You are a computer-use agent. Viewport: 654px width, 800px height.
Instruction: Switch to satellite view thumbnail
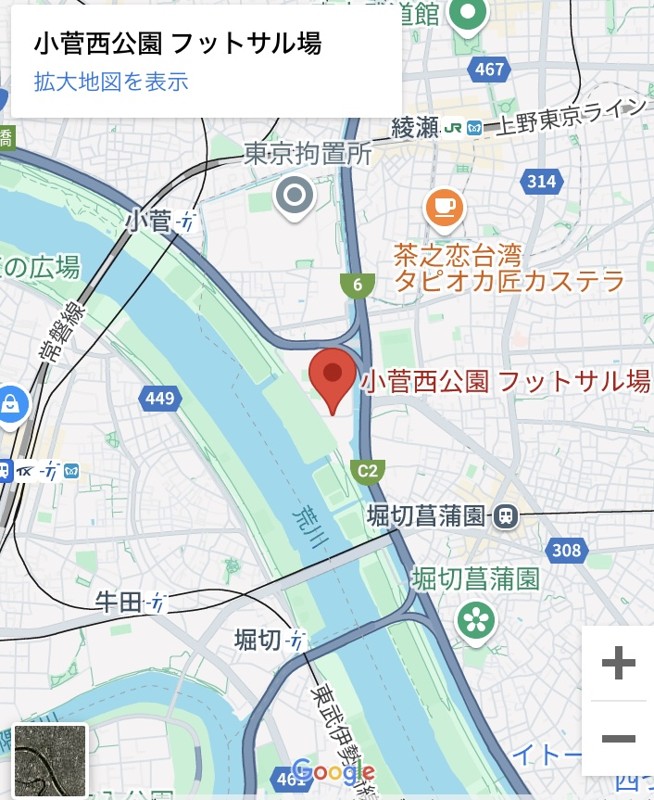coord(51,760)
